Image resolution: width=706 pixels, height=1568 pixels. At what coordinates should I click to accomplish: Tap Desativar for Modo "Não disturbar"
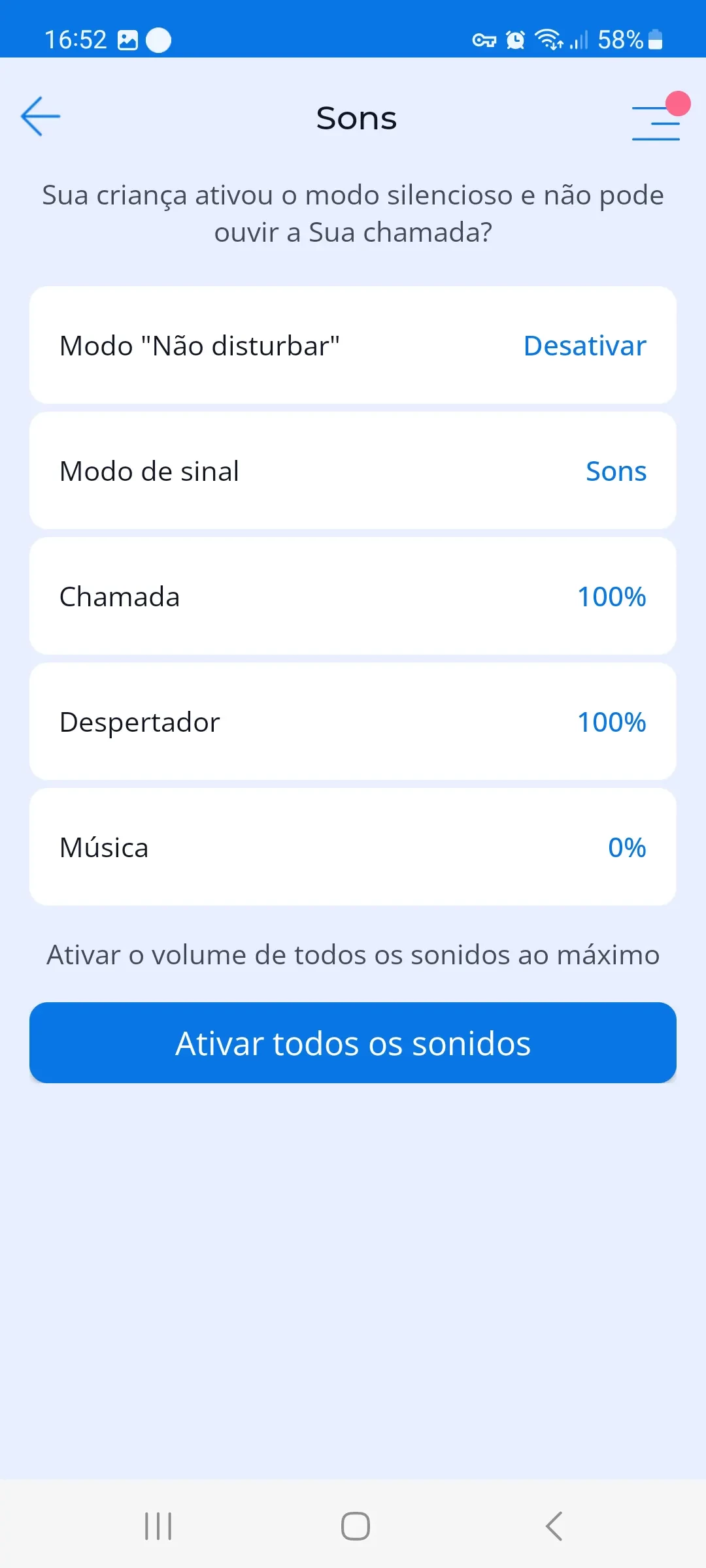click(584, 346)
